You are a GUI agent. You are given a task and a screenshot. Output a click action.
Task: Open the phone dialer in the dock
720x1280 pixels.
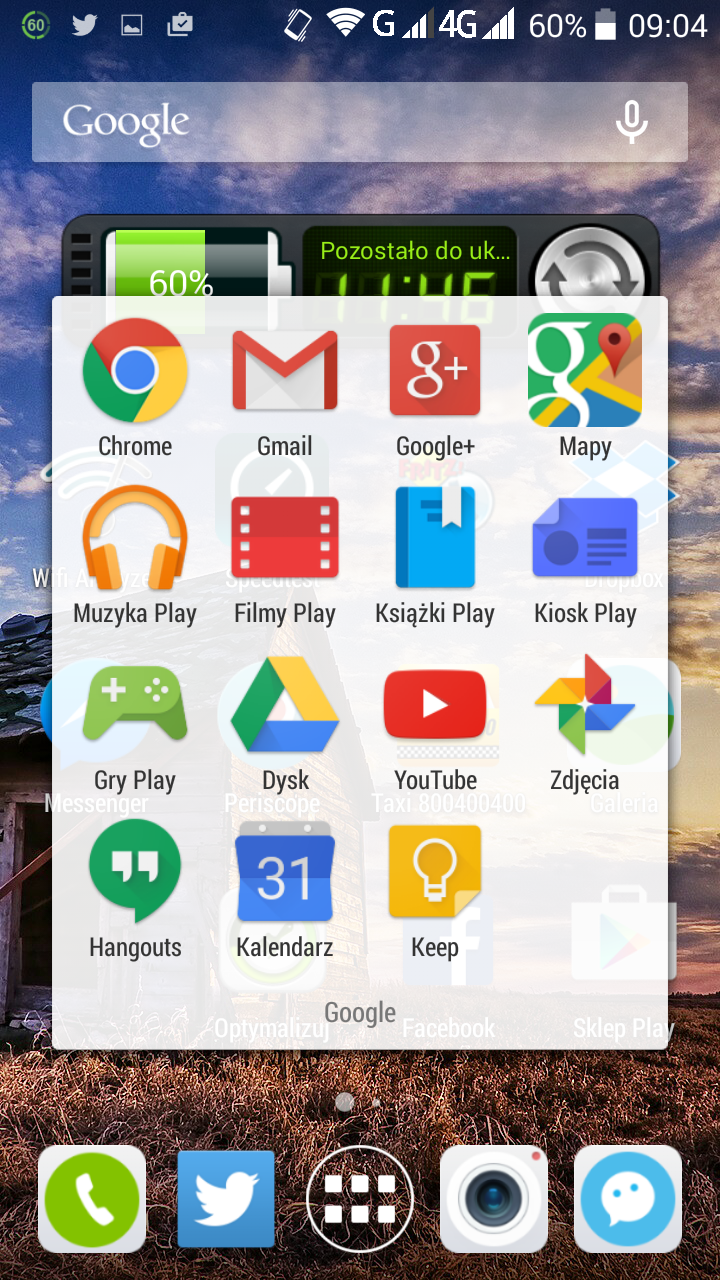click(x=92, y=1199)
